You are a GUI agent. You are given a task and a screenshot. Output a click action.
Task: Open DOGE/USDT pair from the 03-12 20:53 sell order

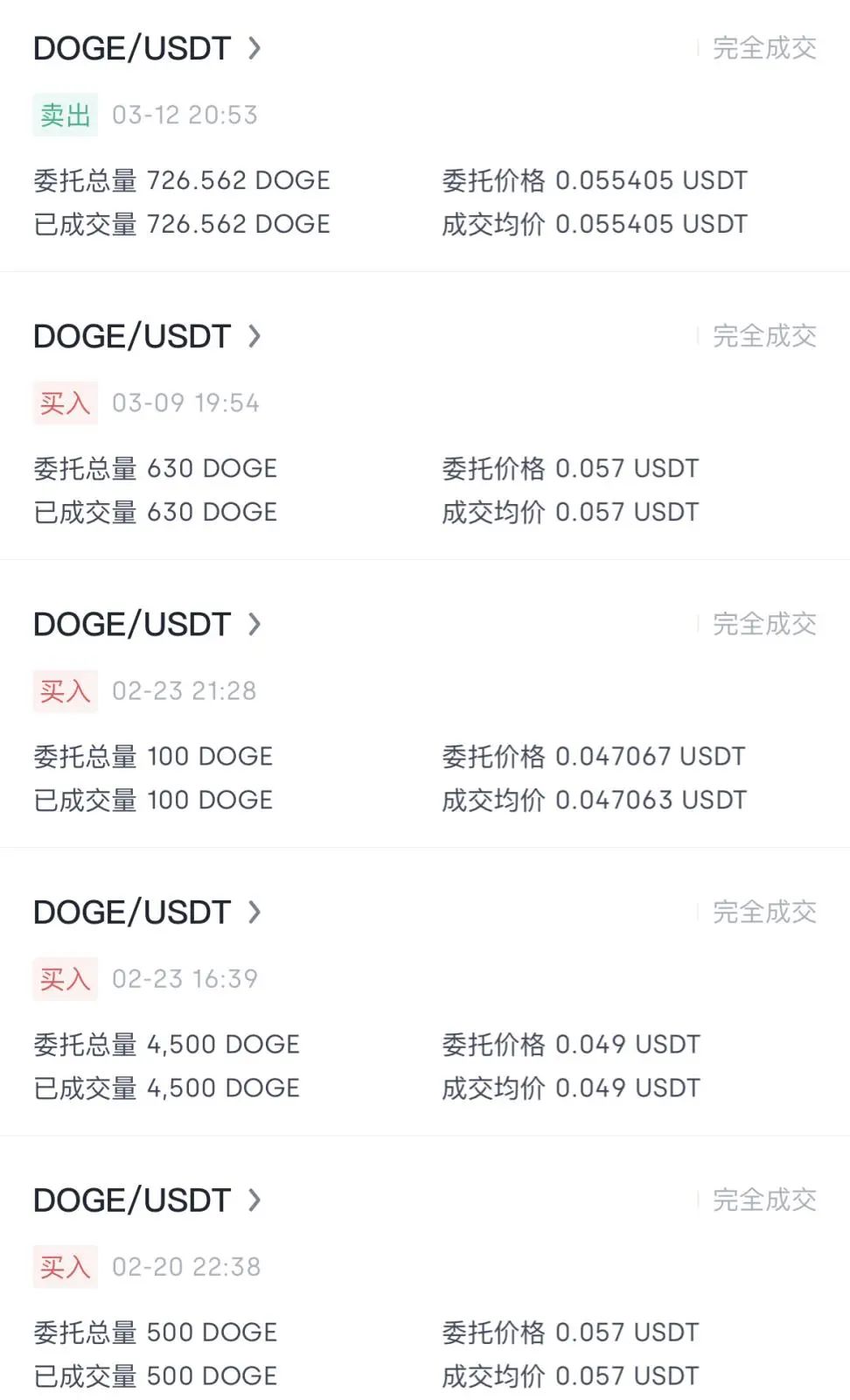click(x=147, y=48)
